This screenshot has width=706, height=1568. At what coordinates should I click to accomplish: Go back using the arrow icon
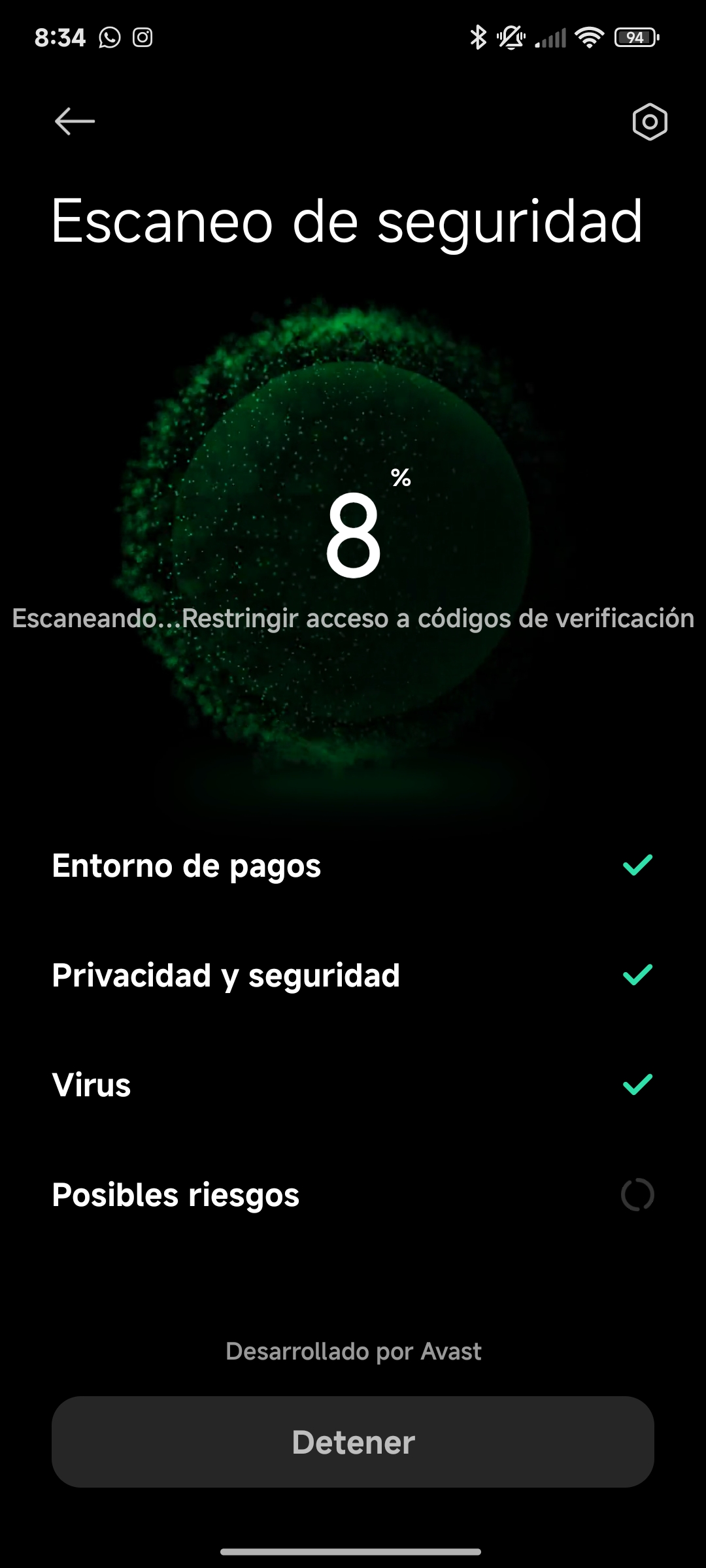pyautogui.click(x=75, y=122)
